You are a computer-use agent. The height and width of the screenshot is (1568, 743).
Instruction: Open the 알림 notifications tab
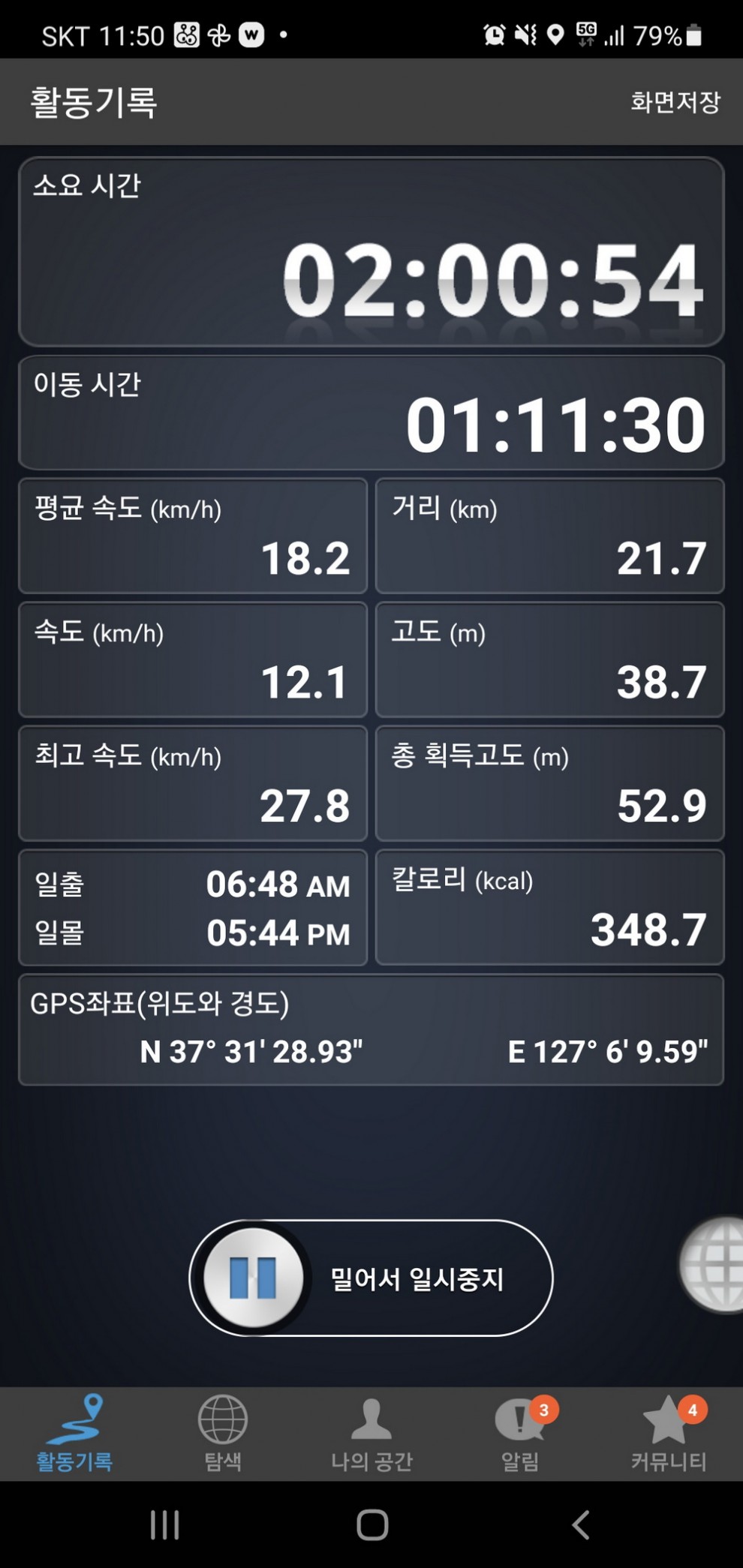tap(520, 1434)
